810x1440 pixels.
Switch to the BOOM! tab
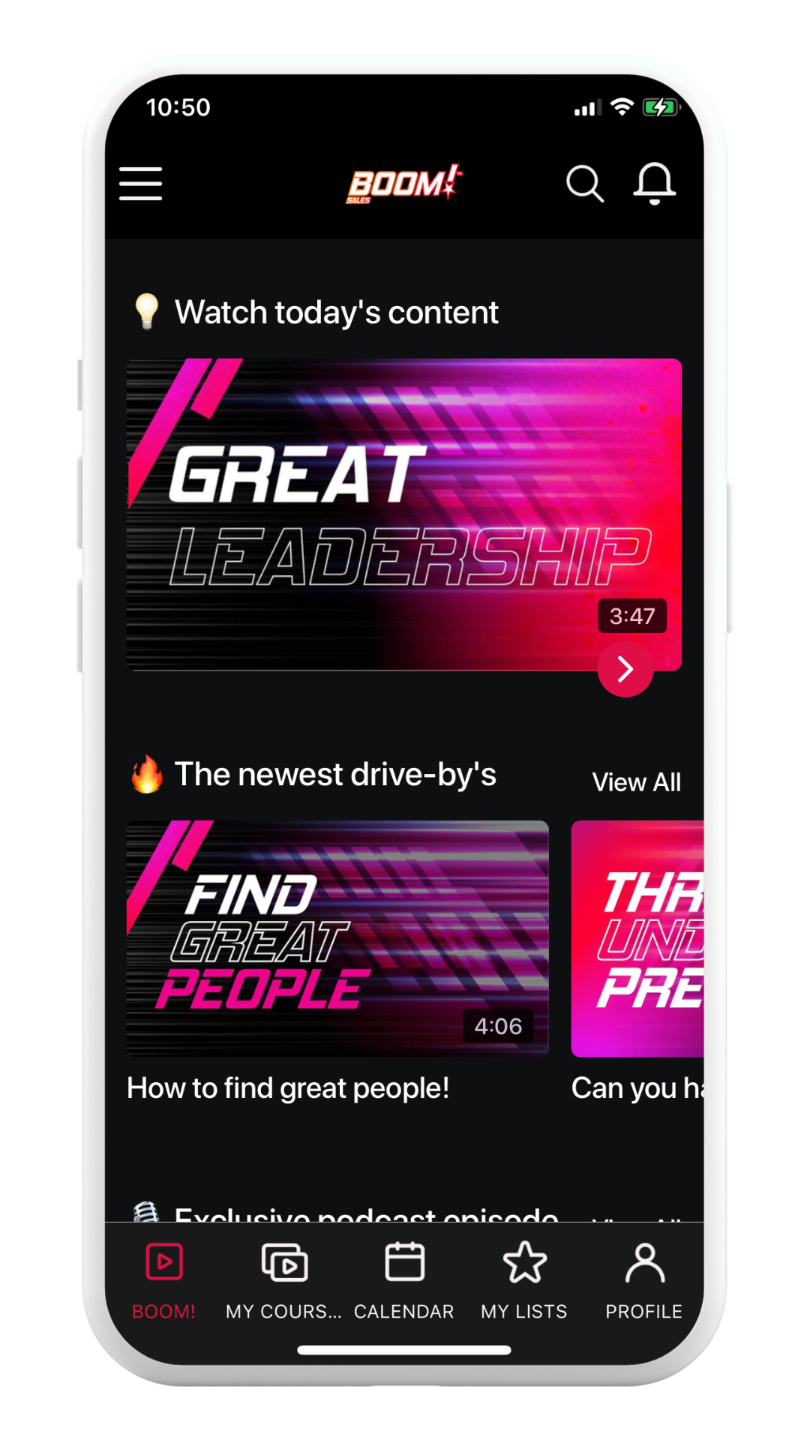point(164,1281)
